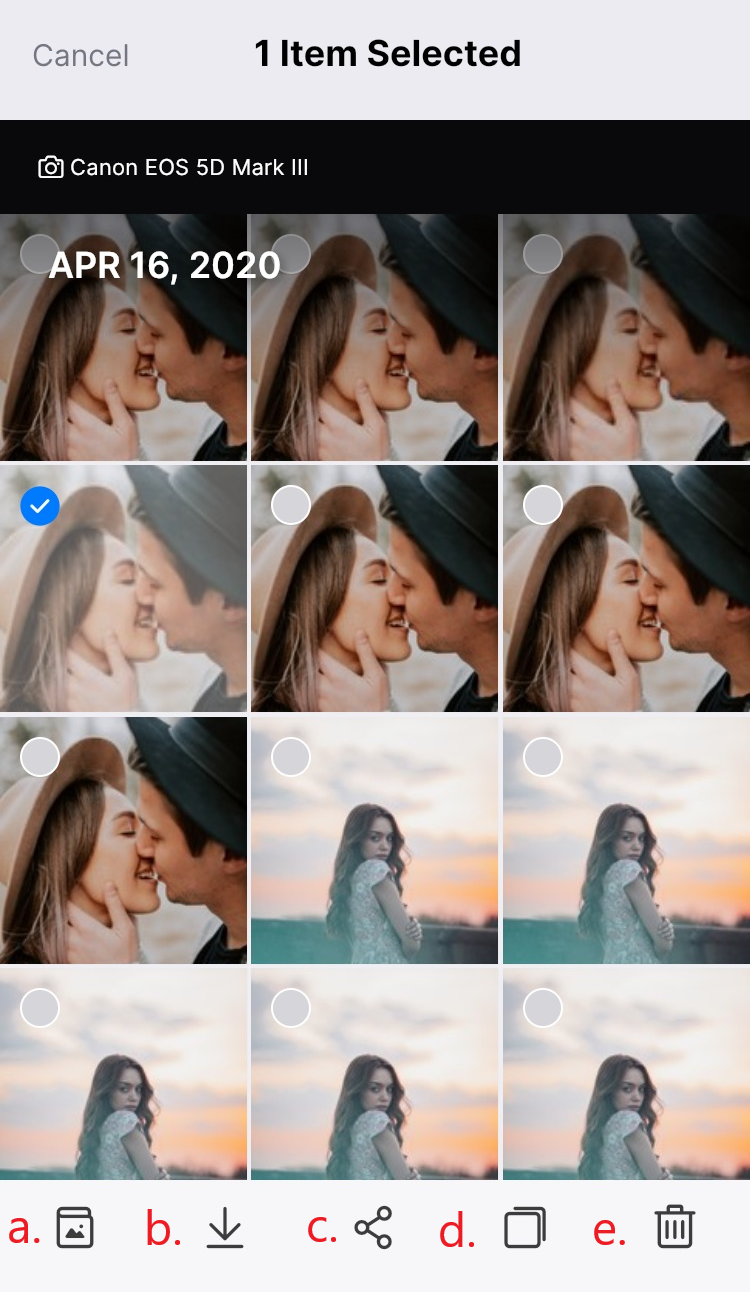Duplicate the selected photo with copy icon
Screen dimensions: 750x1292
(x=525, y=1228)
